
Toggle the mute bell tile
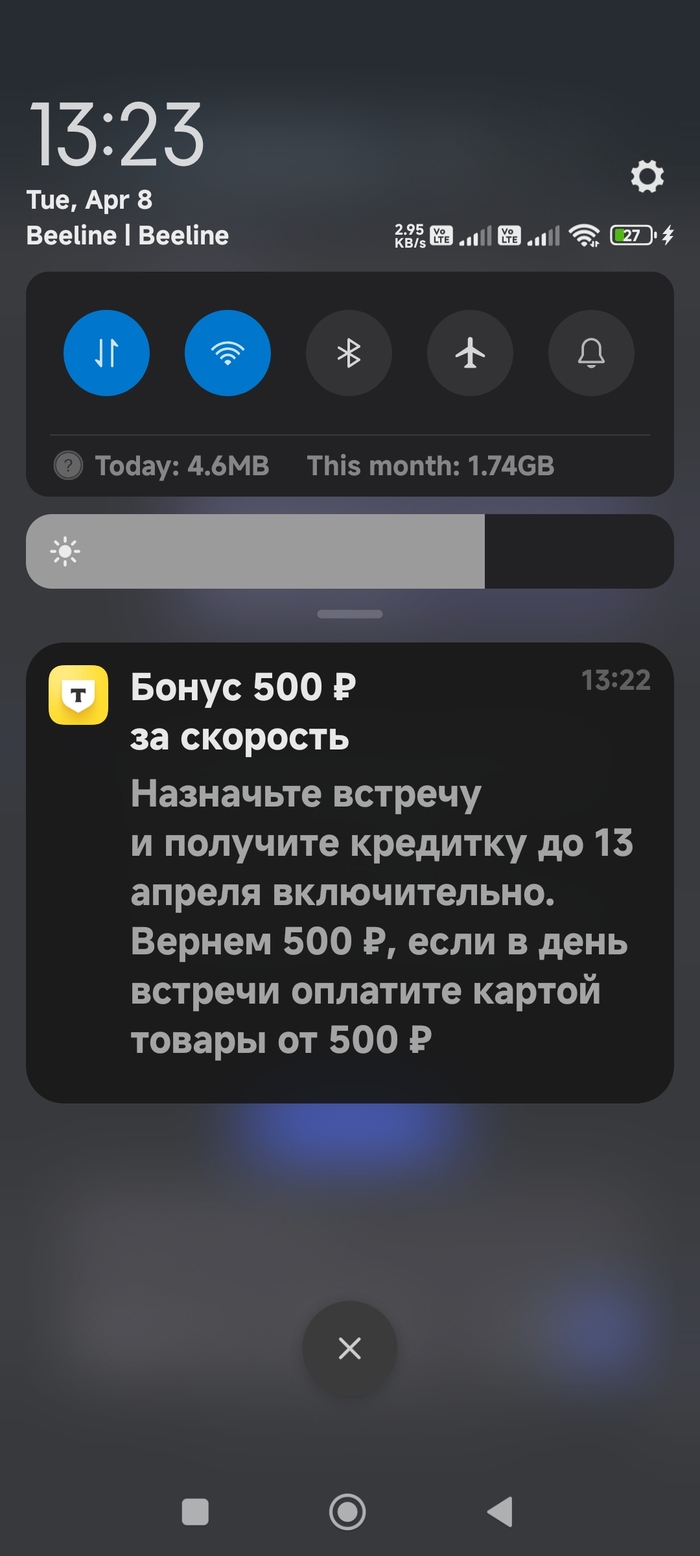[x=591, y=353]
